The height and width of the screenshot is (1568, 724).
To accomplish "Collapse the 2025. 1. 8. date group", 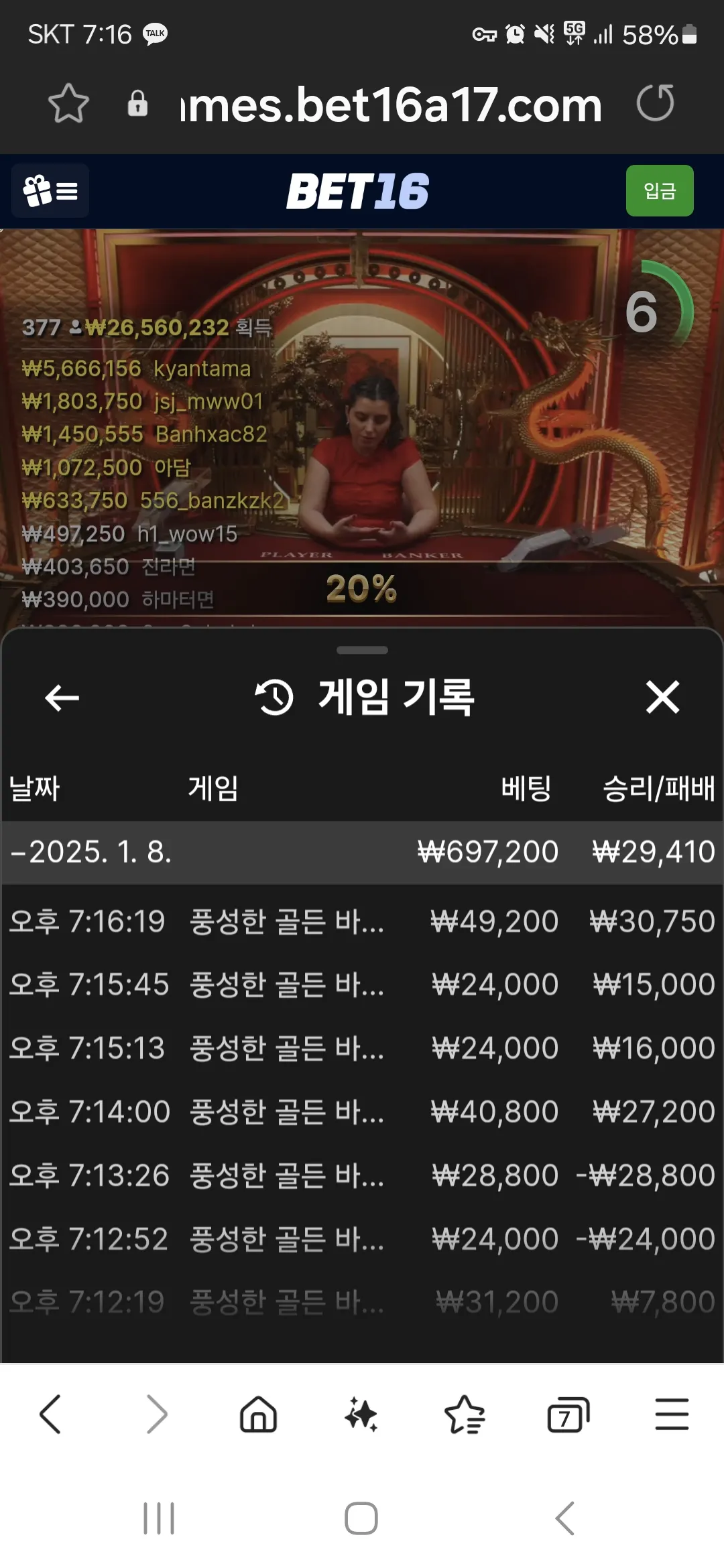I will tap(362, 852).
